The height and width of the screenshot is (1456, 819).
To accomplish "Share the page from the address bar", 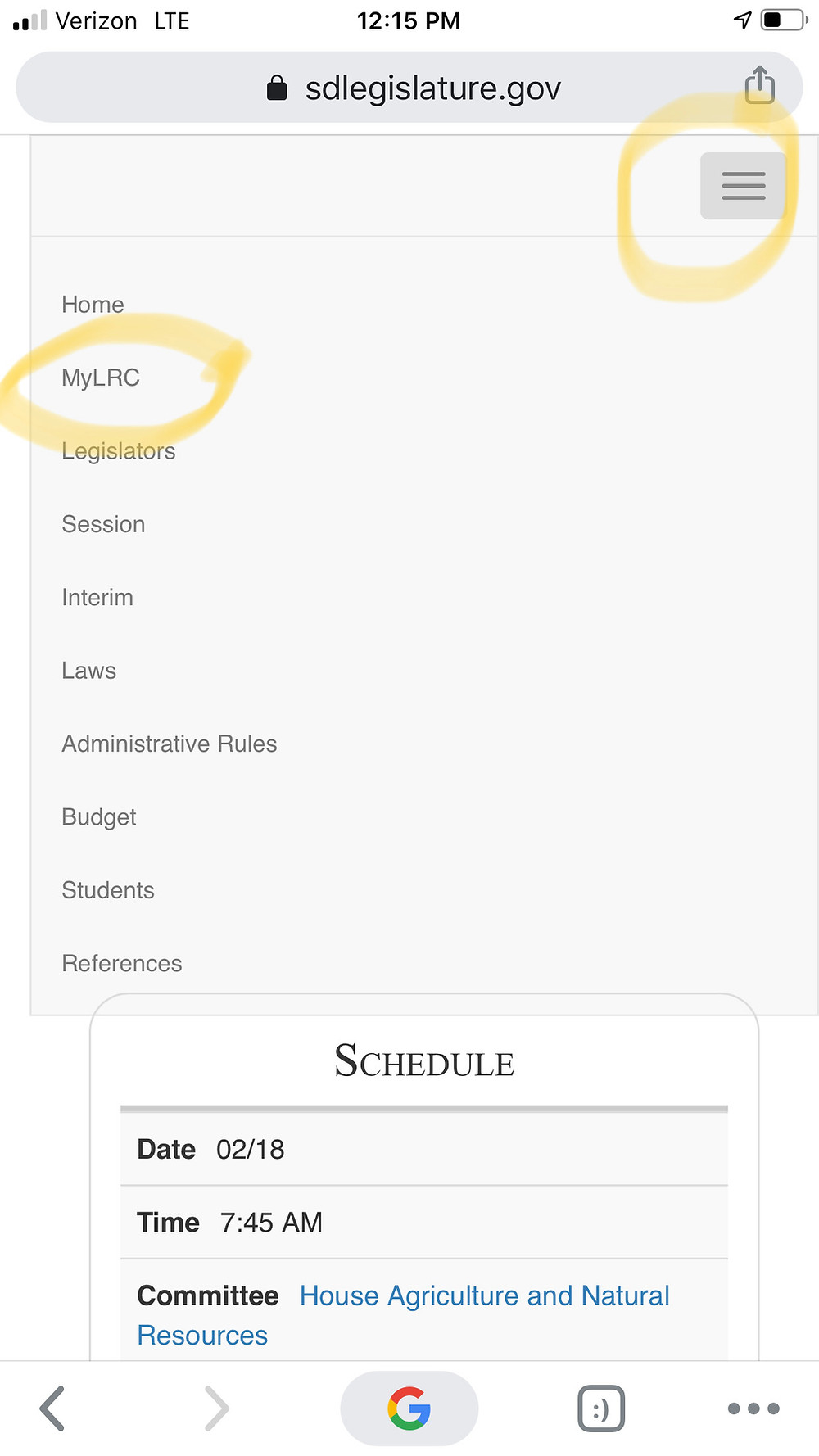I will pyautogui.click(x=760, y=85).
